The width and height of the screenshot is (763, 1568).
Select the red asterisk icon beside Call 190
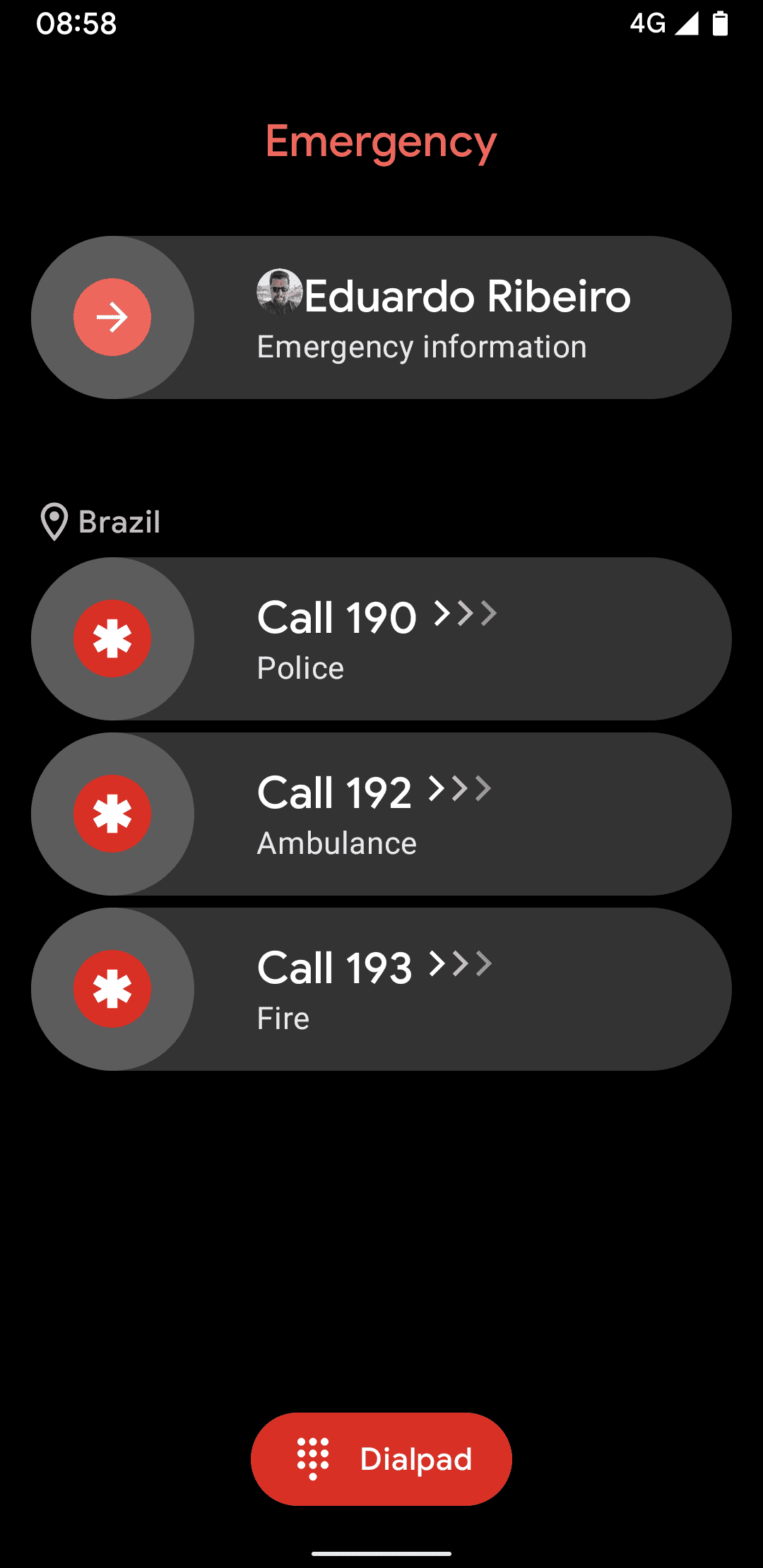(x=113, y=638)
